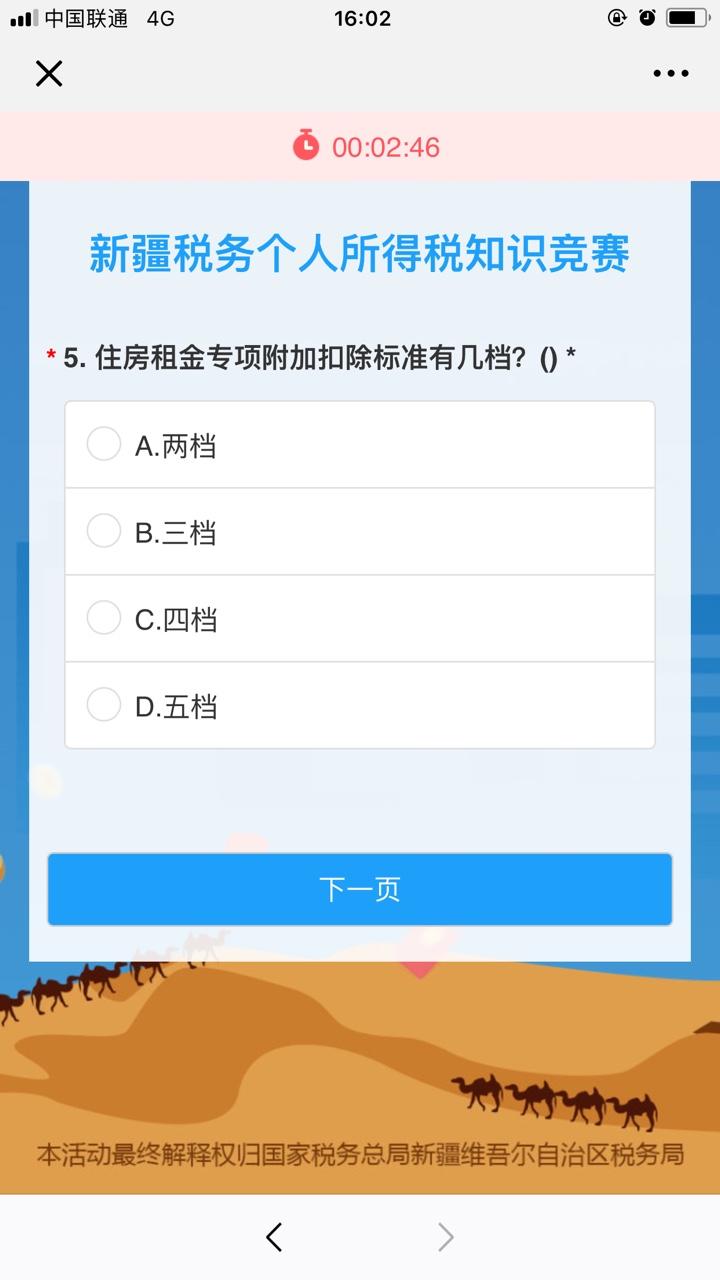
Task: Go back with the browser back arrow
Action: click(x=274, y=1237)
